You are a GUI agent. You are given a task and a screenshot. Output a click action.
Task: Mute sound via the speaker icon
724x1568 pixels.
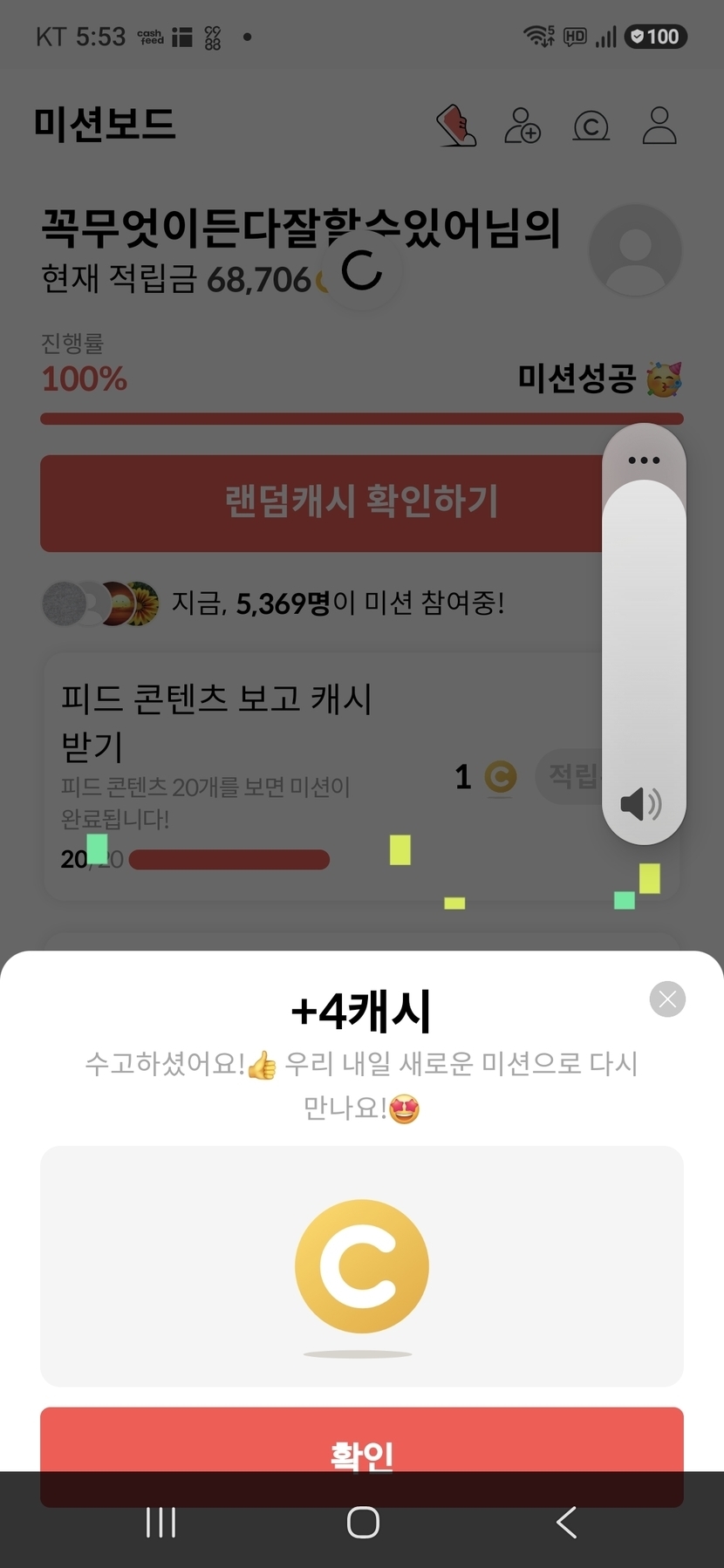[x=641, y=803]
